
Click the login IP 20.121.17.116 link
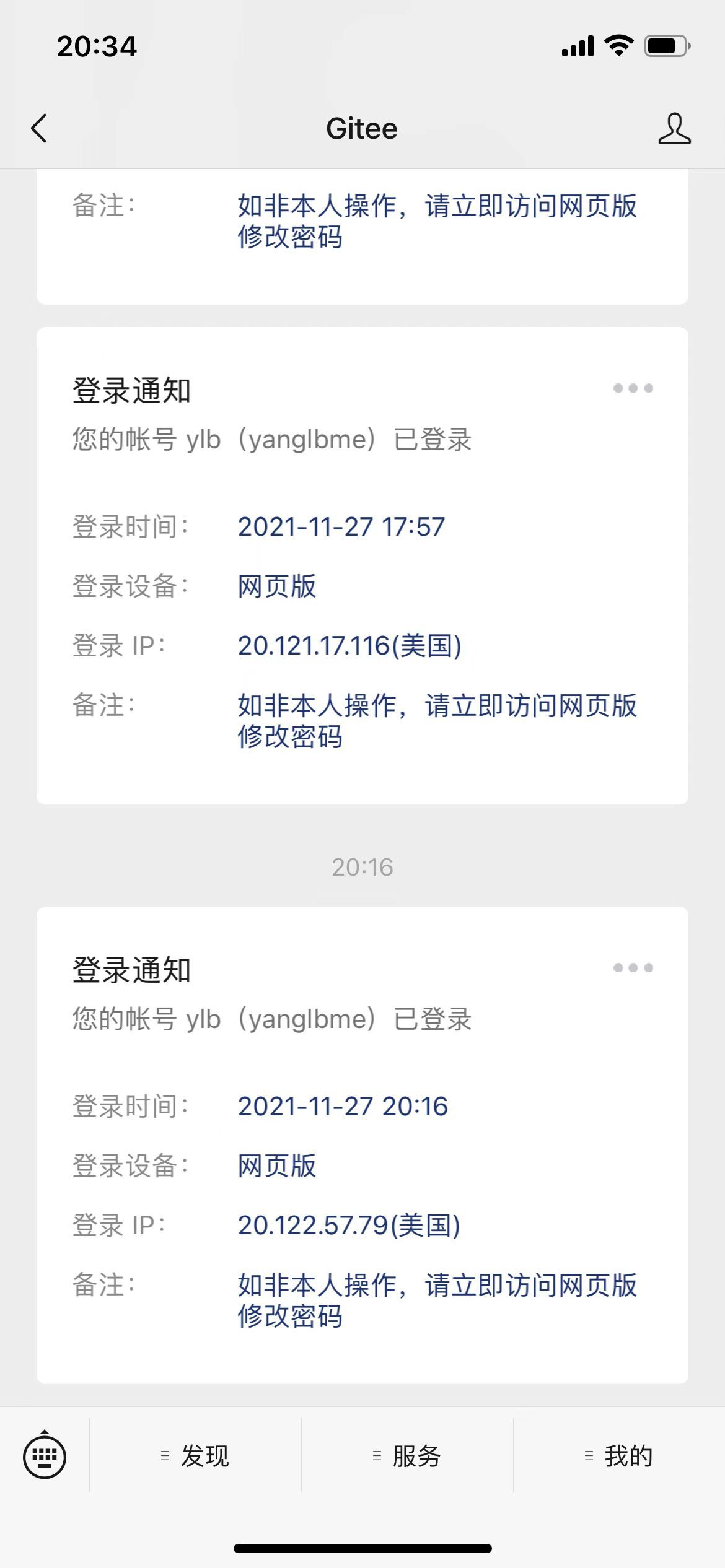click(351, 646)
